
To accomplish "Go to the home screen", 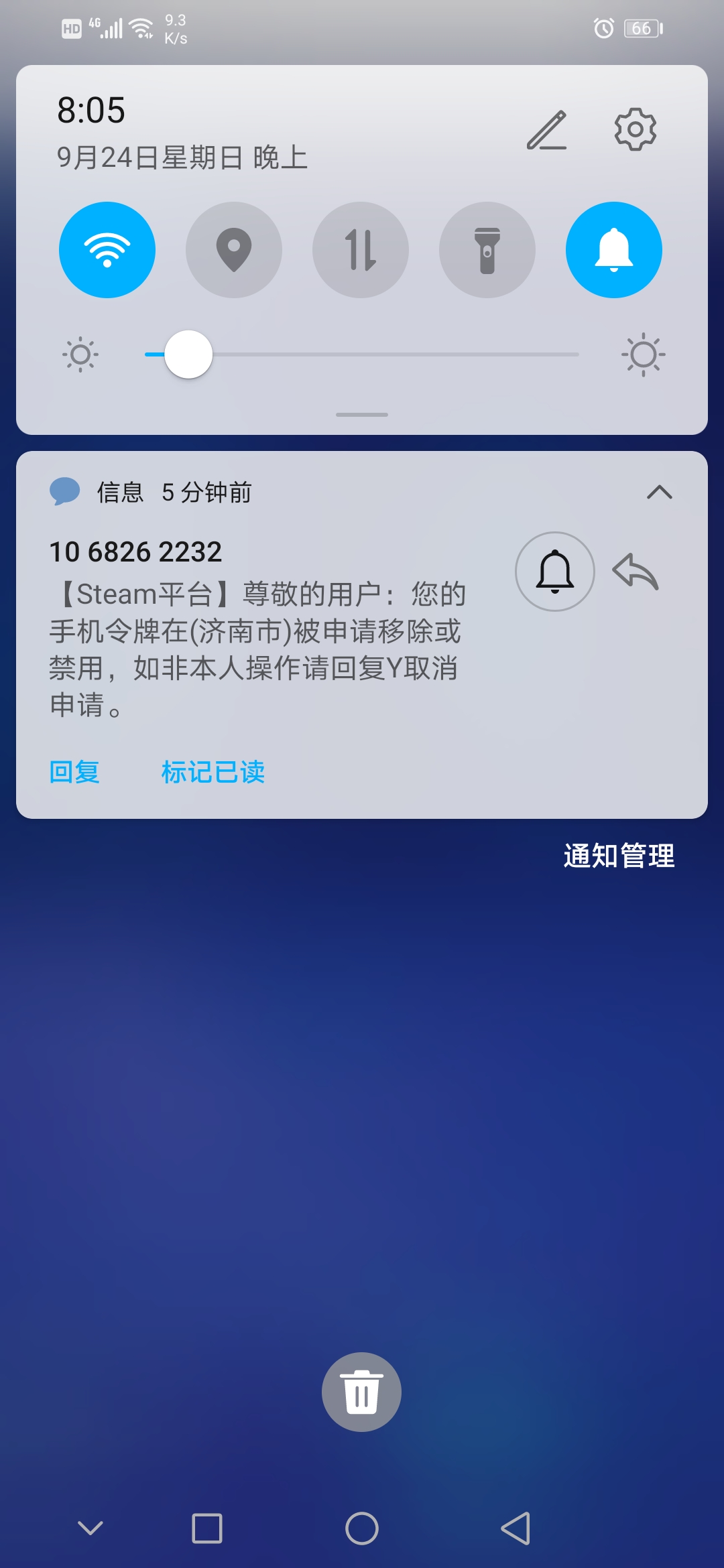I will point(361,1528).
